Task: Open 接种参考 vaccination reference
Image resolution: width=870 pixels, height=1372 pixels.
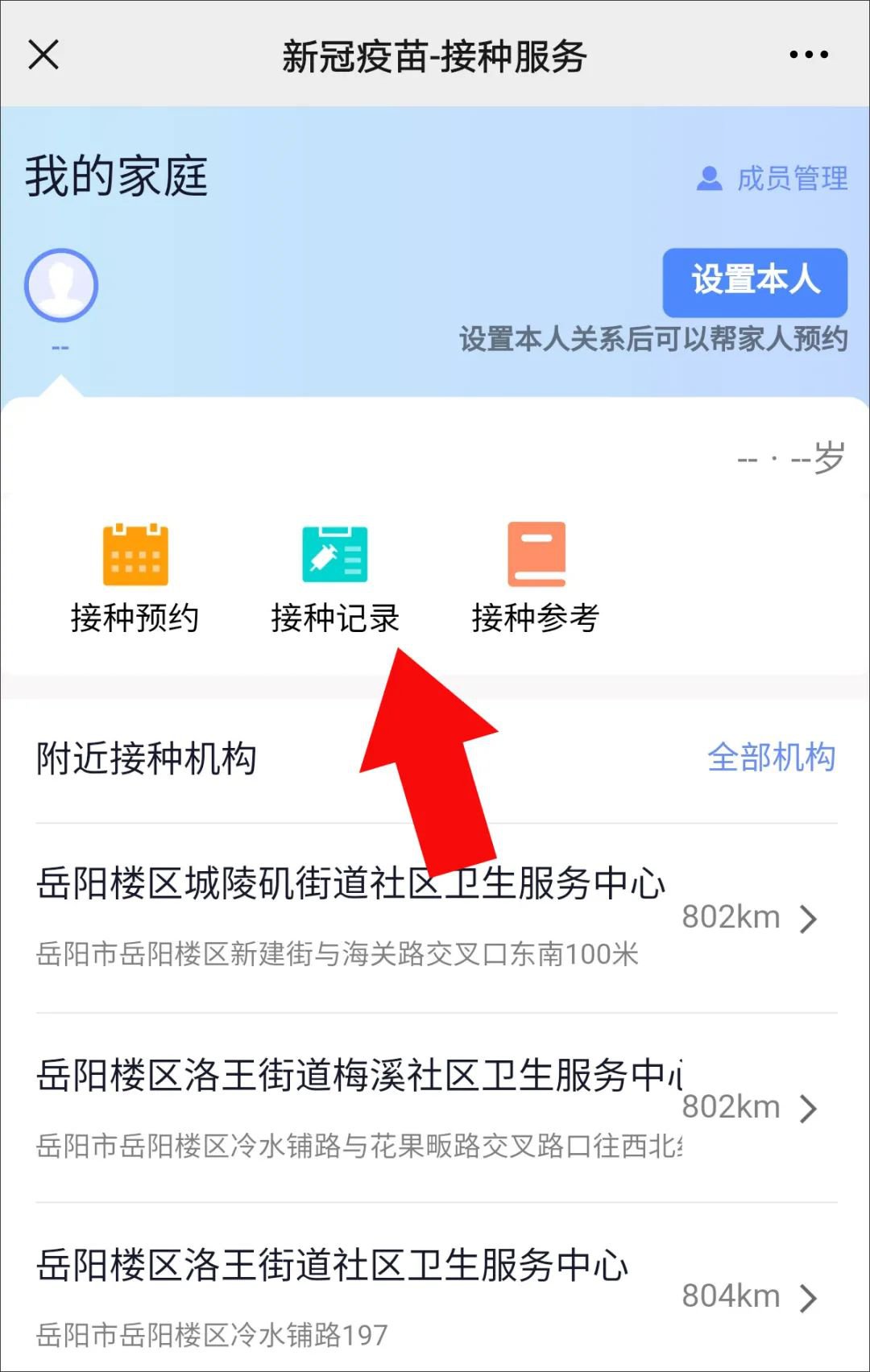Action: (535, 577)
